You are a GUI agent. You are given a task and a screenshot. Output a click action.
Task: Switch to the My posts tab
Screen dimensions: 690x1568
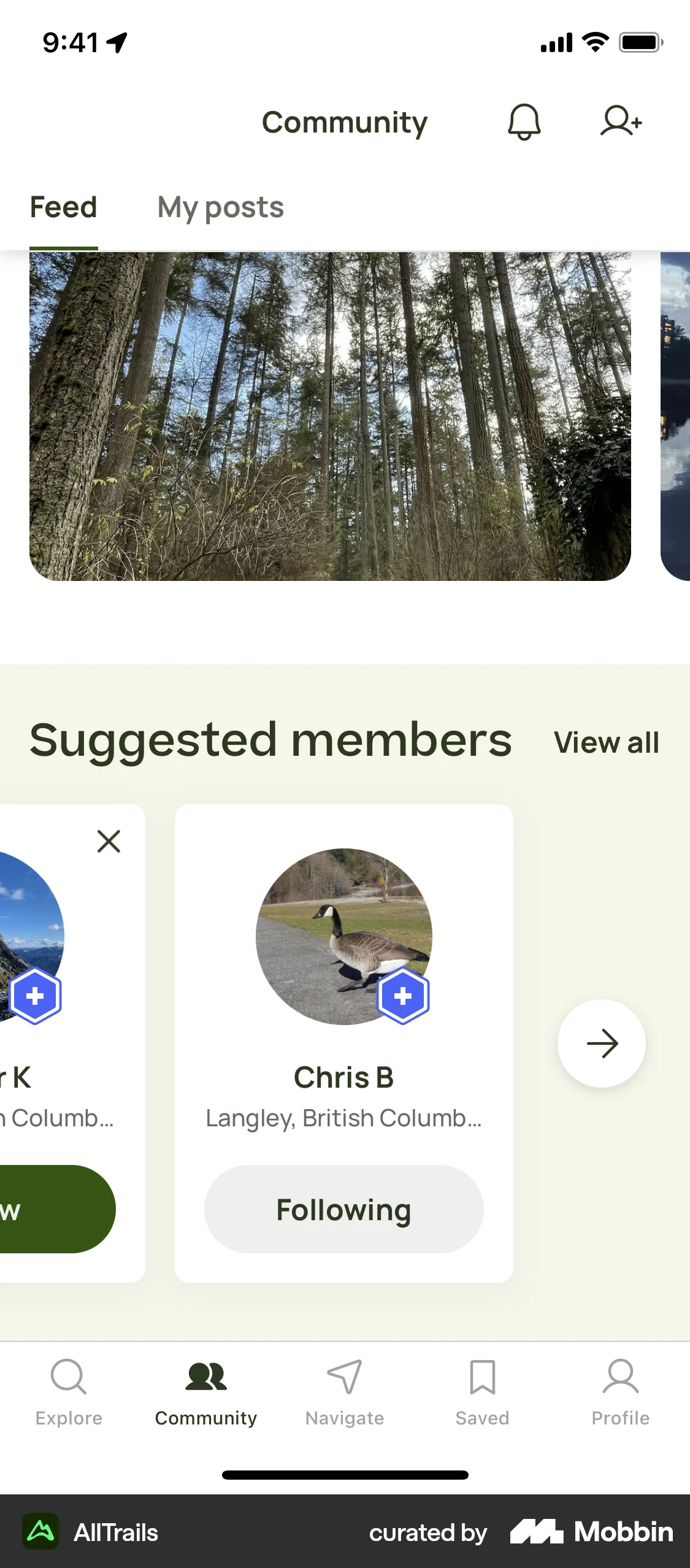pos(220,208)
